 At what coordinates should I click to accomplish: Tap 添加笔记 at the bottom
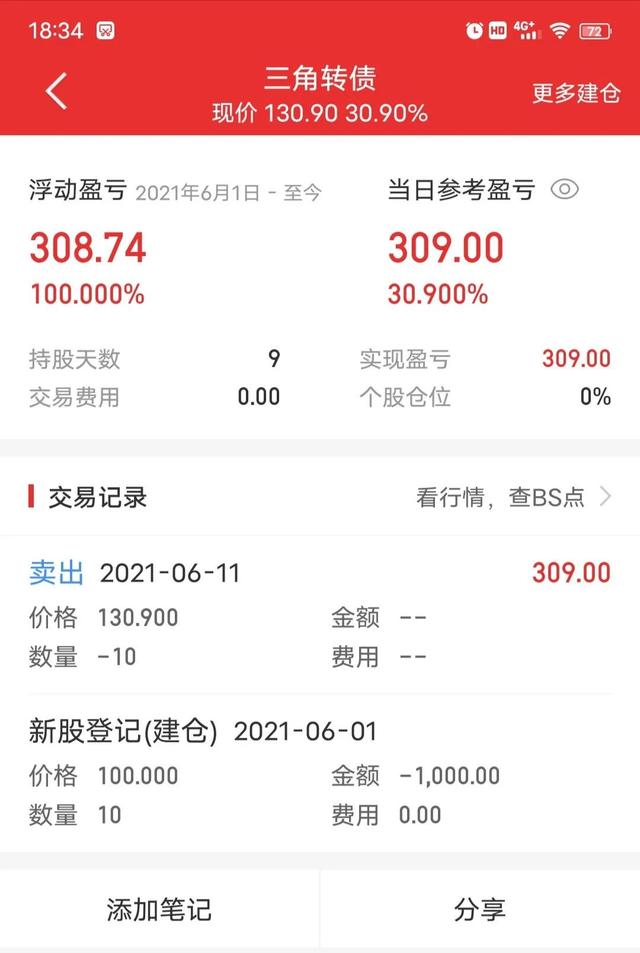coord(159,910)
